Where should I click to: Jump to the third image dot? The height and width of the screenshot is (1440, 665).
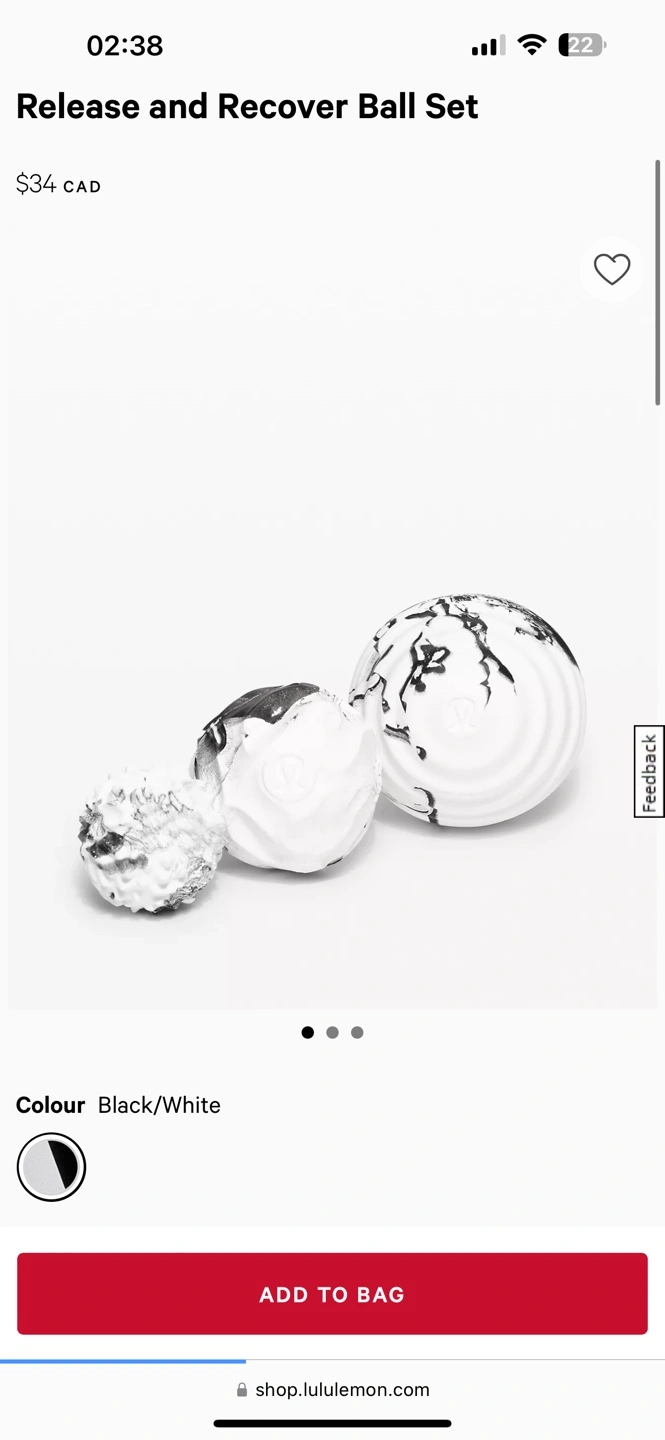coord(357,1032)
